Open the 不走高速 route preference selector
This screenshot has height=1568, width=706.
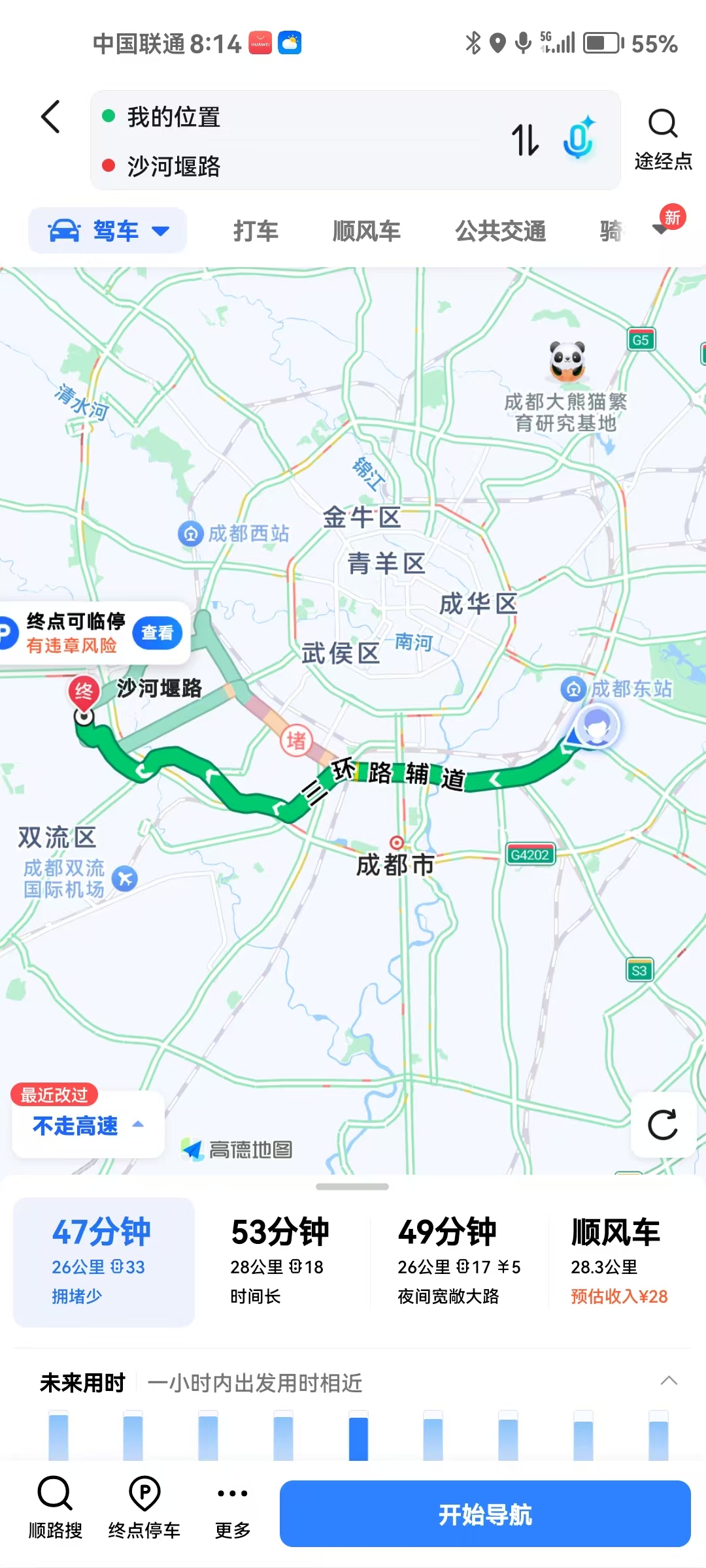(88, 1126)
